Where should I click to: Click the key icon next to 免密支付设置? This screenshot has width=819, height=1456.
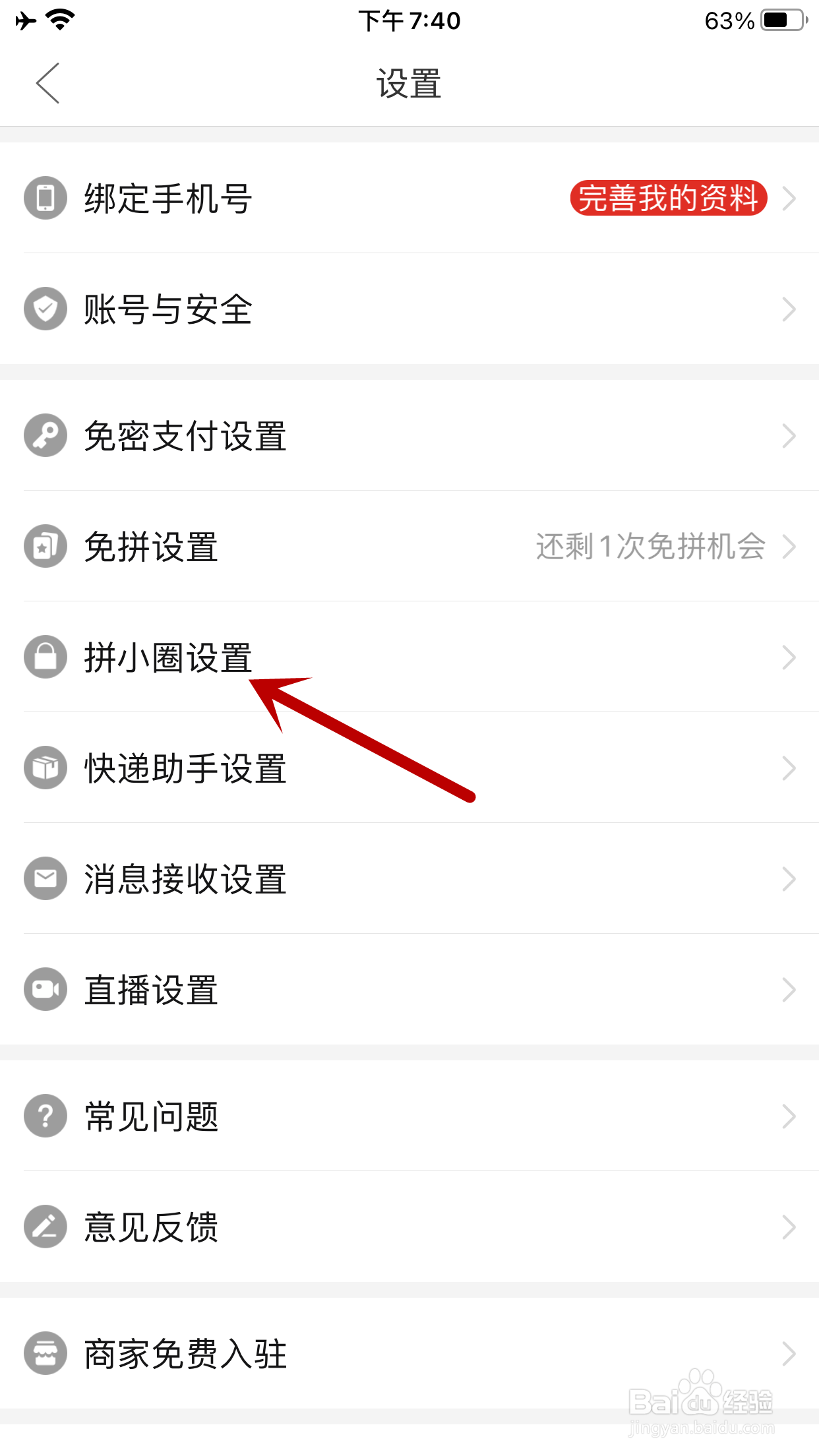pyautogui.click(x=44, y=435)
